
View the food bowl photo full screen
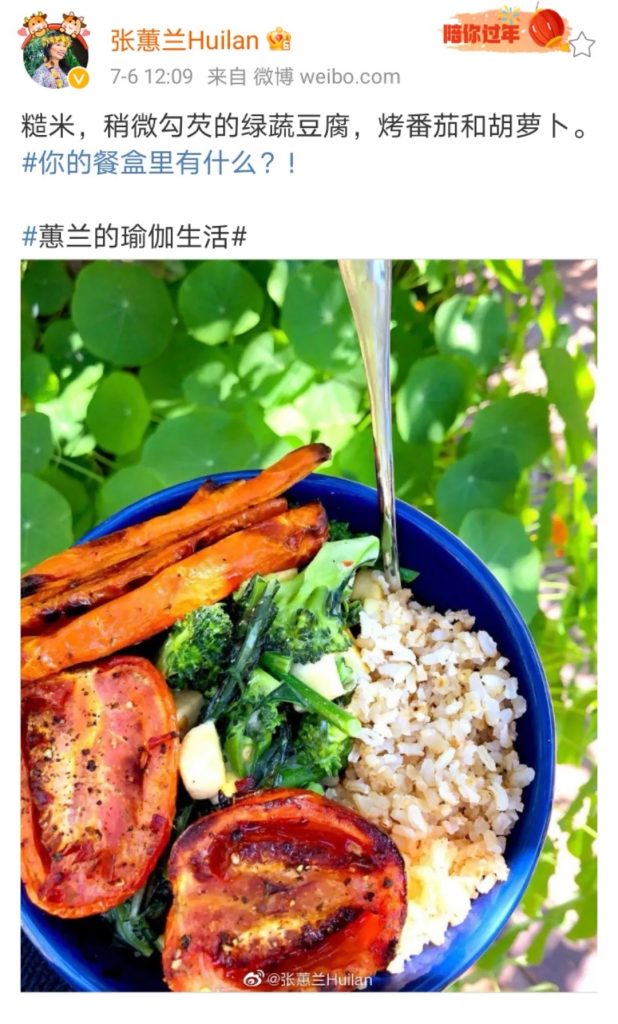coord(308,625)
